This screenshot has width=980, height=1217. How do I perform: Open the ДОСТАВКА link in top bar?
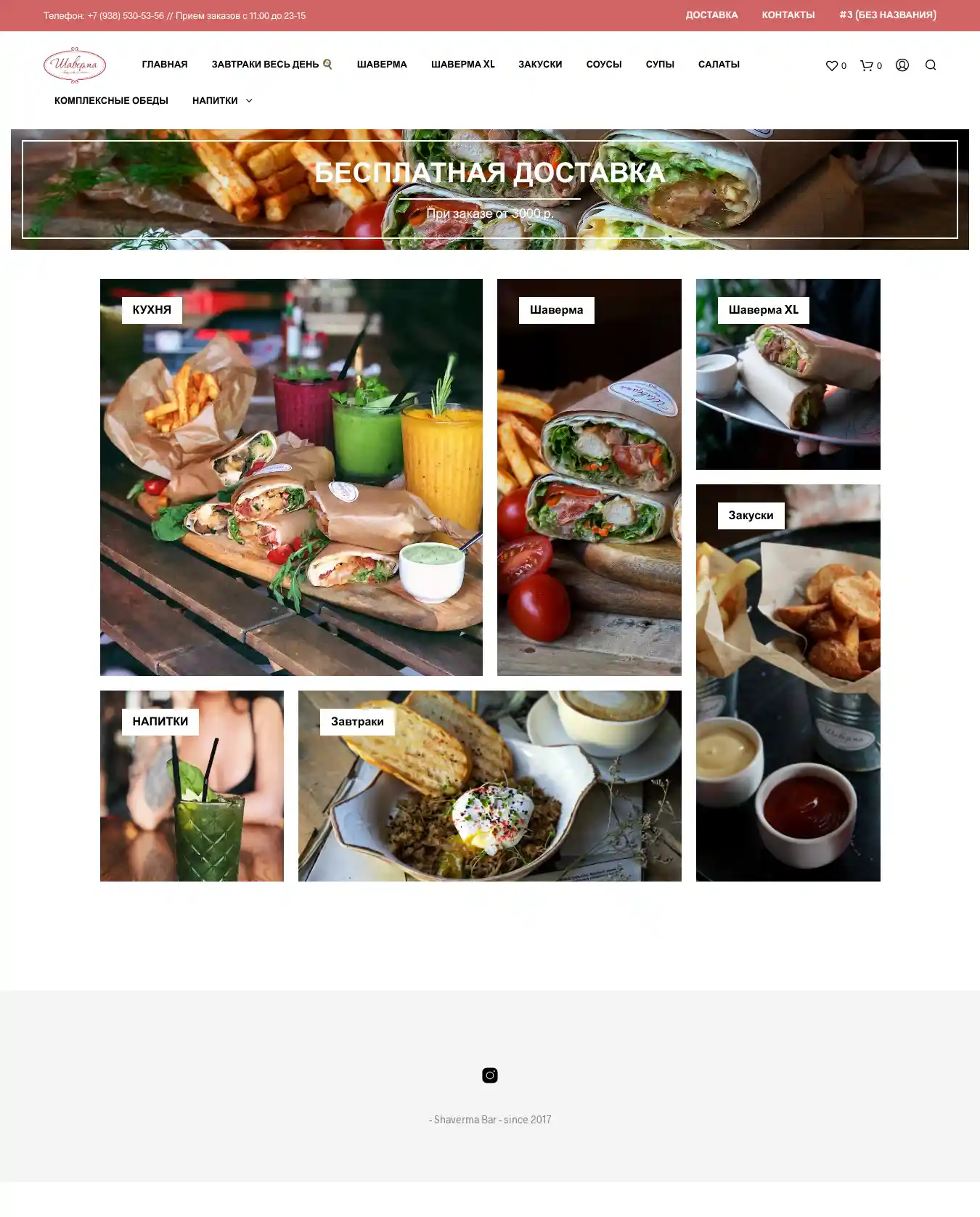pyautogui.click(x=711, y=15)
